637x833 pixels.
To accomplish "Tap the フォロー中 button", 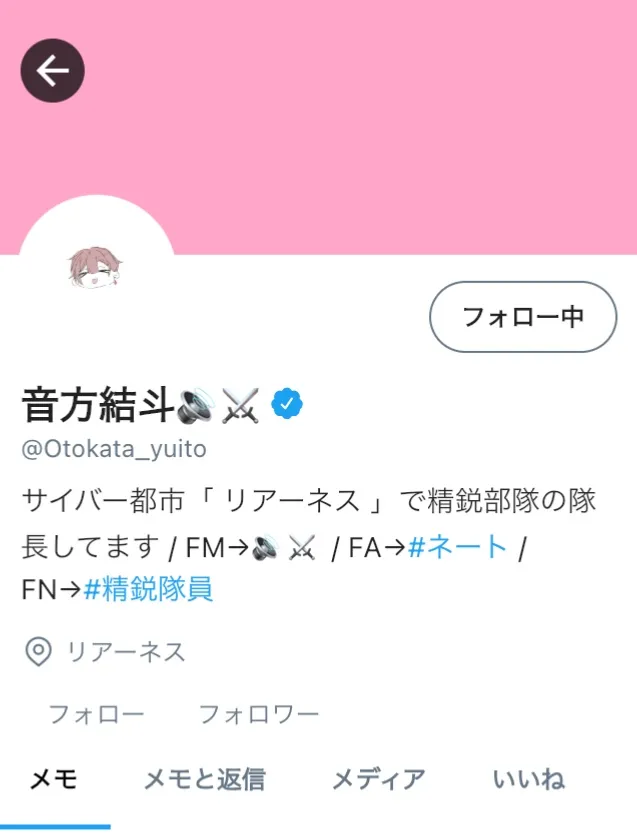I will 523,317.
